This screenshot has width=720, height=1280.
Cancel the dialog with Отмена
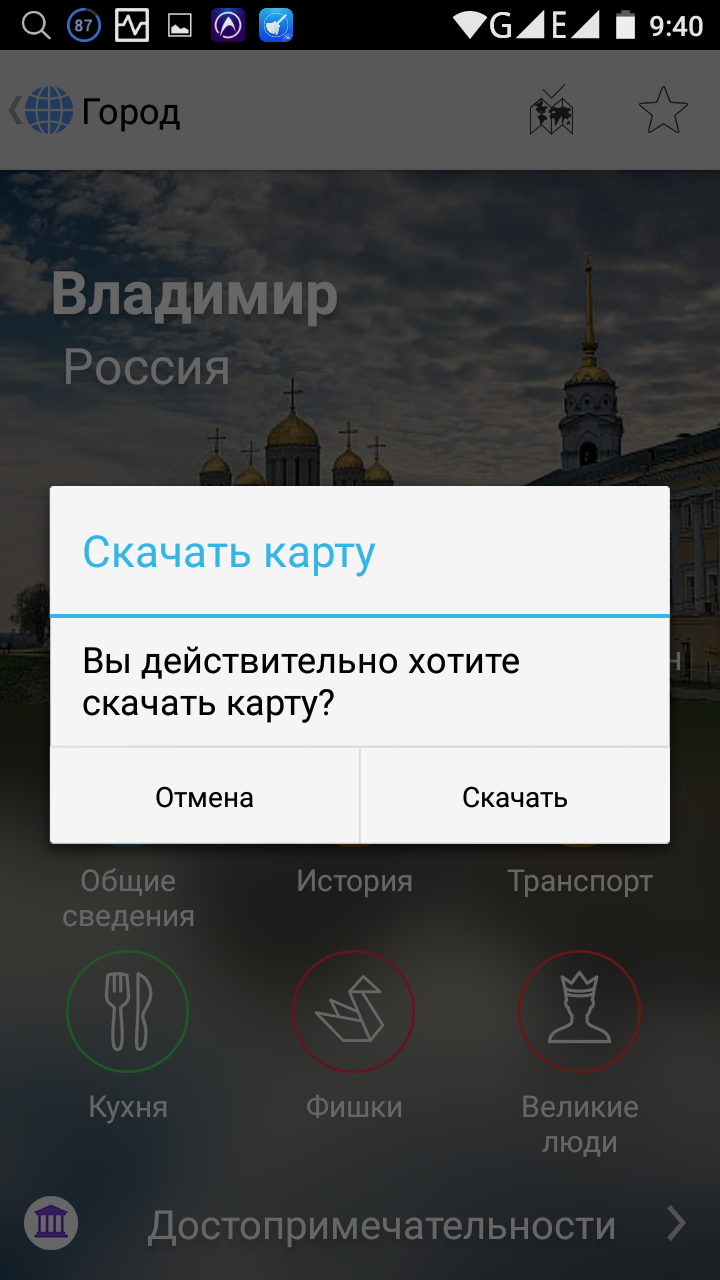(x=205, y=797)
